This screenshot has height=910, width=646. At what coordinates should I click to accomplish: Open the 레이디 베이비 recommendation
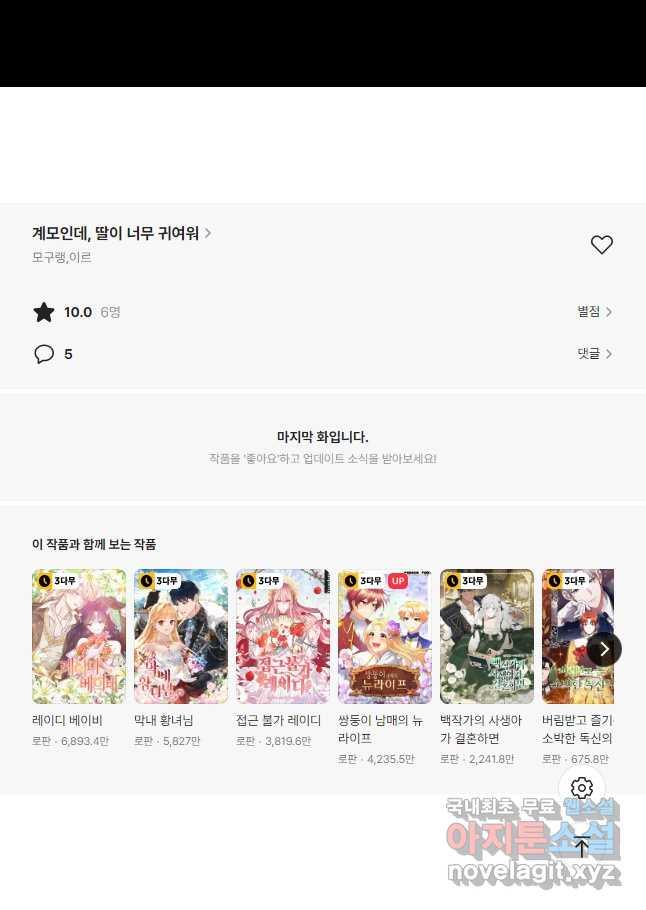[x=79, y=637]
